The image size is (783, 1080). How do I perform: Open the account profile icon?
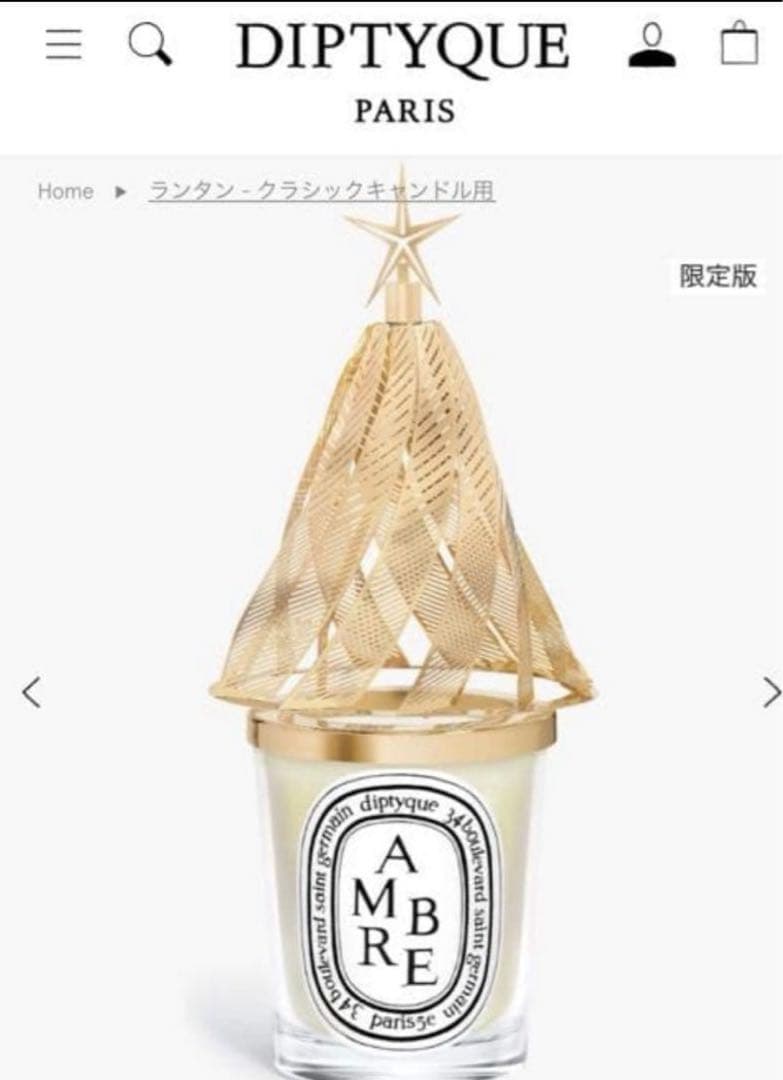652,45
